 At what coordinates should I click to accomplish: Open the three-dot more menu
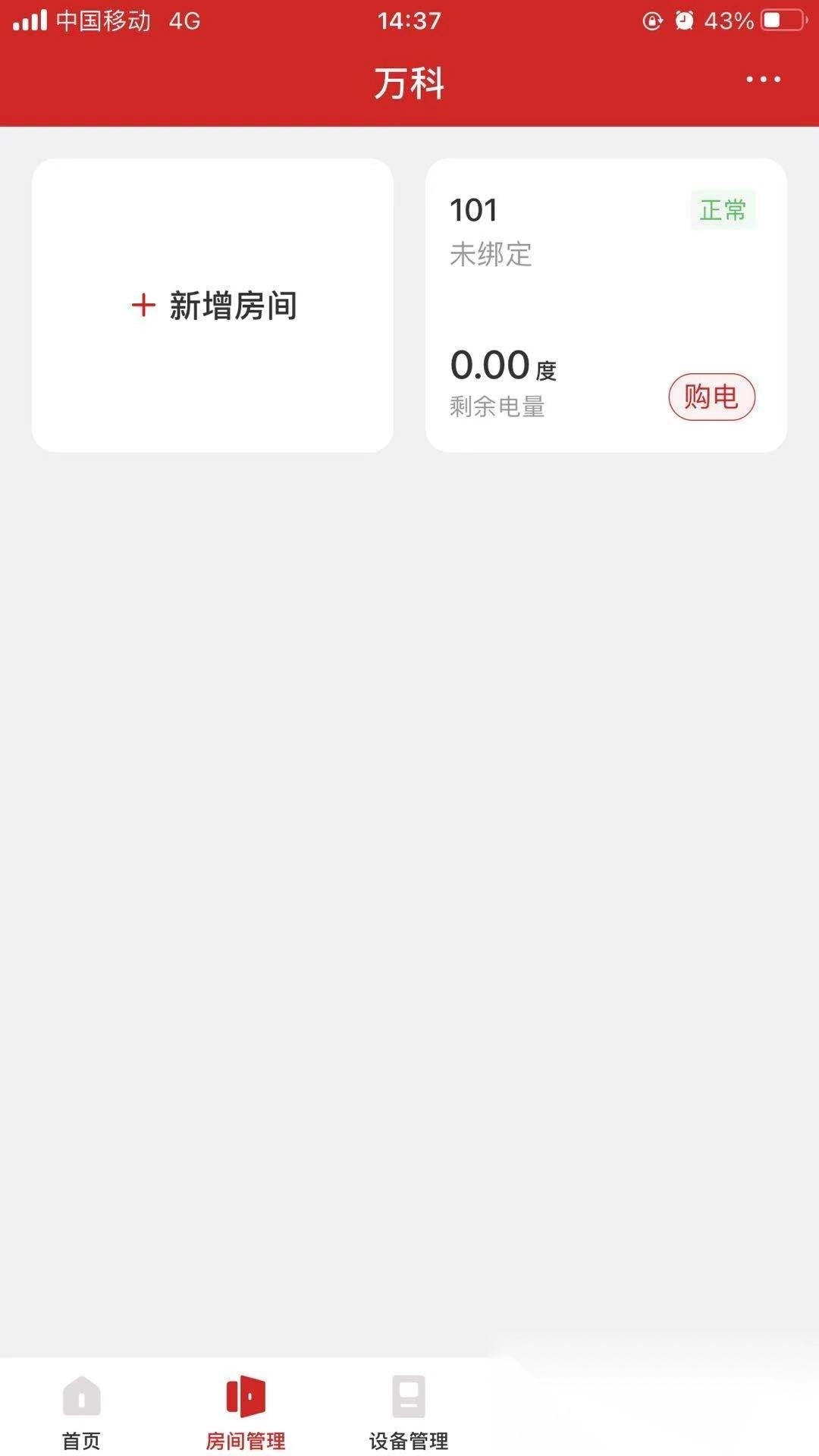click(x=763, y=80)
